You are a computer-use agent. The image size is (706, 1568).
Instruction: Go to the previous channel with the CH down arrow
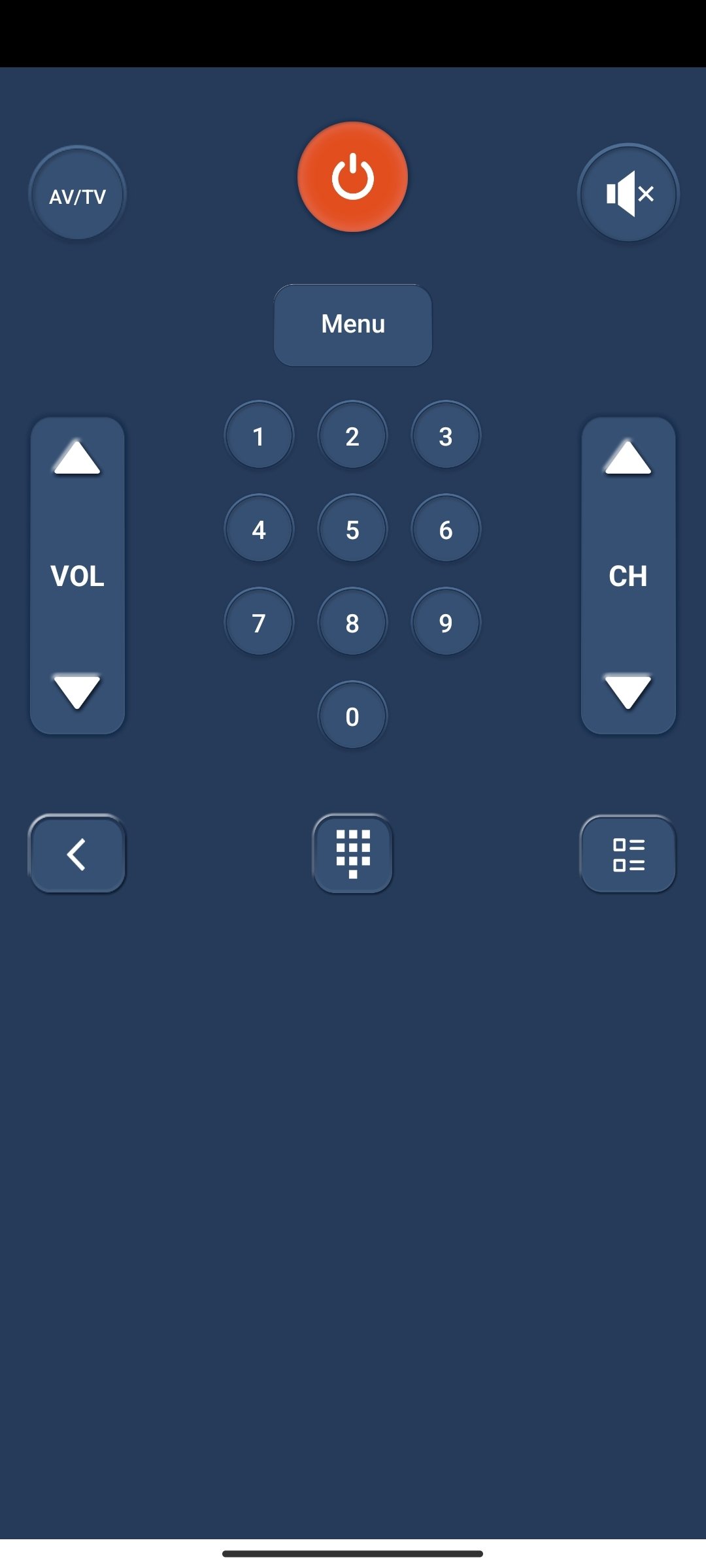coord(628,691)
